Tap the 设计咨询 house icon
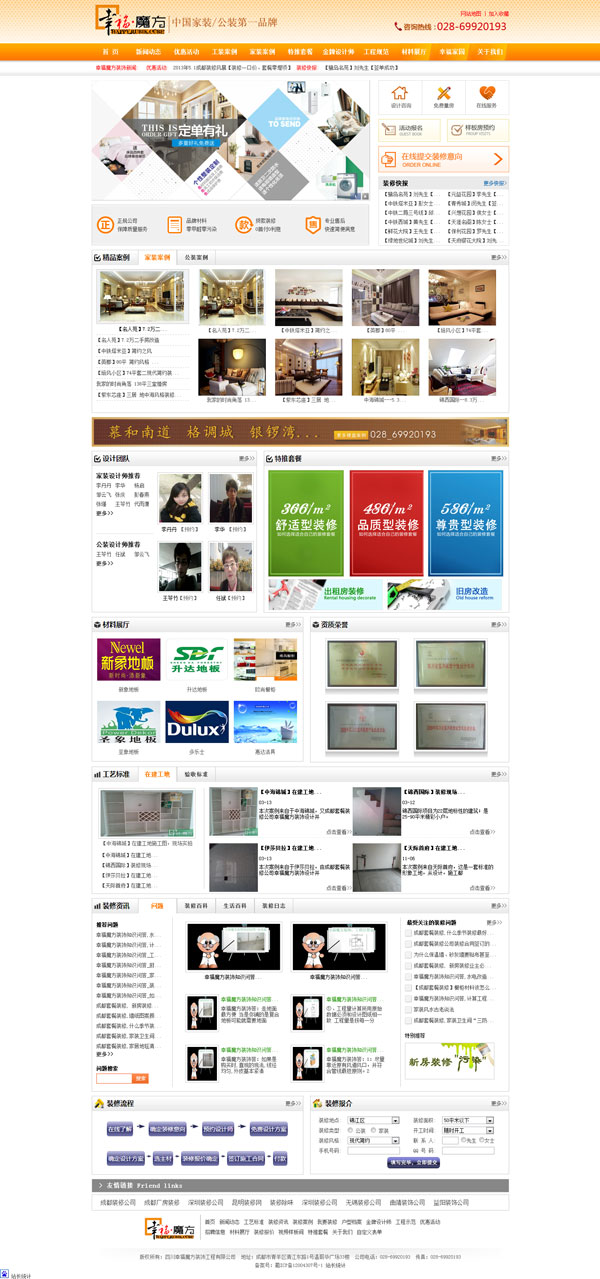 400,96
